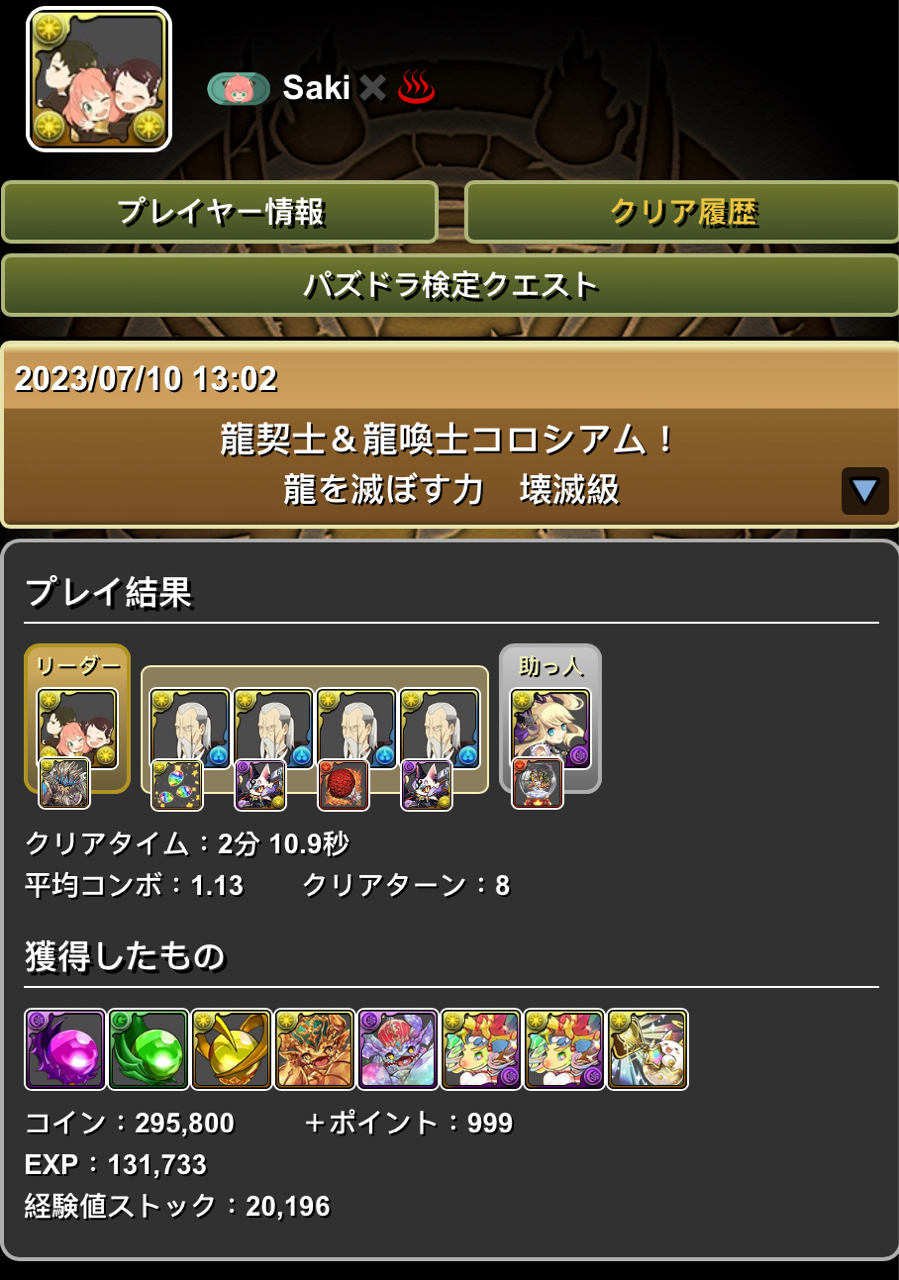Screen dimensions: 899x1280
Task: Switch to the クリア履歴 tab
Action: coord(682,212)
